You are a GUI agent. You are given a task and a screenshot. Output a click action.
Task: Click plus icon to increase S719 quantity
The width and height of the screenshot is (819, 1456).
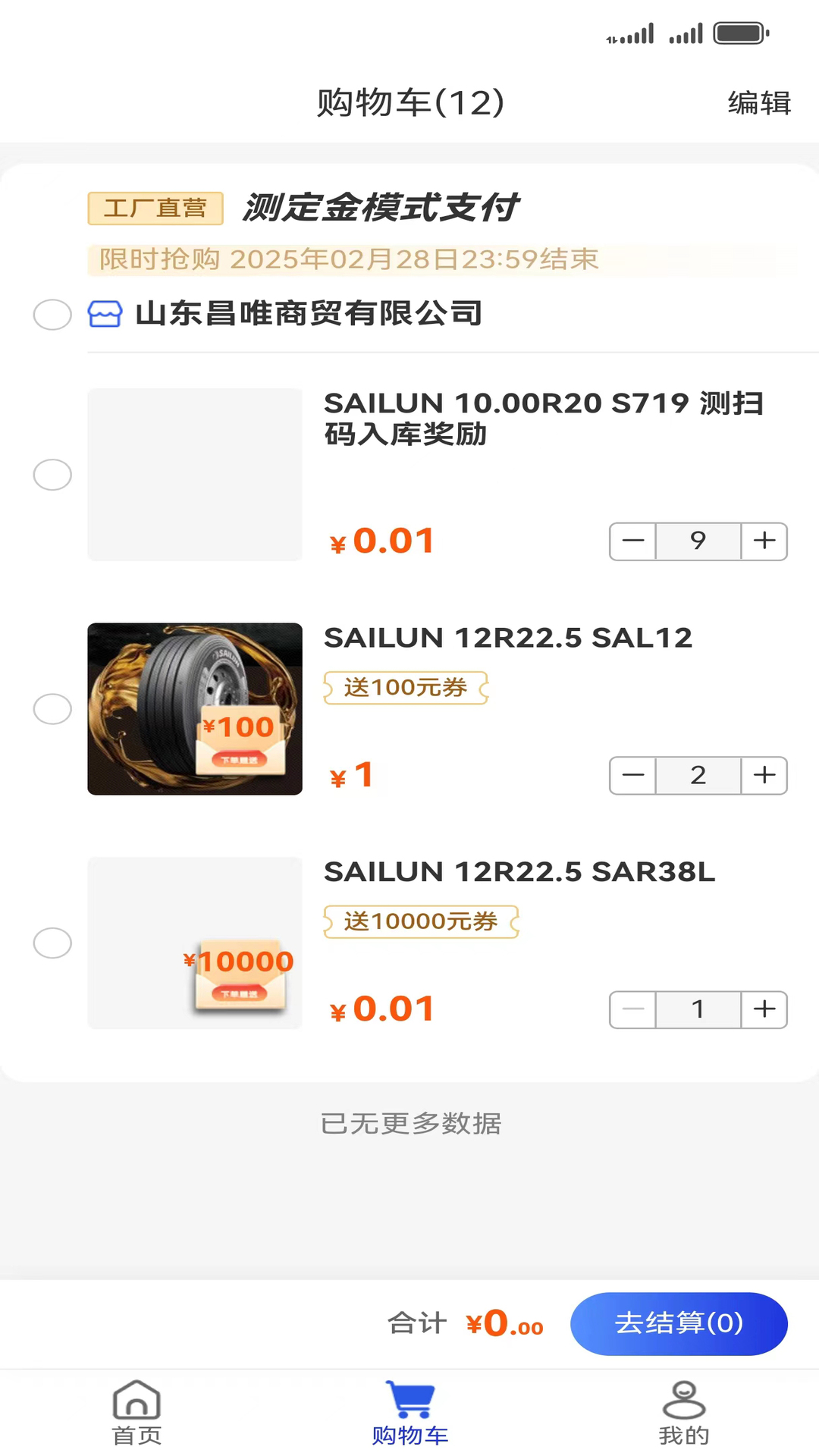(x=763, y=541)
